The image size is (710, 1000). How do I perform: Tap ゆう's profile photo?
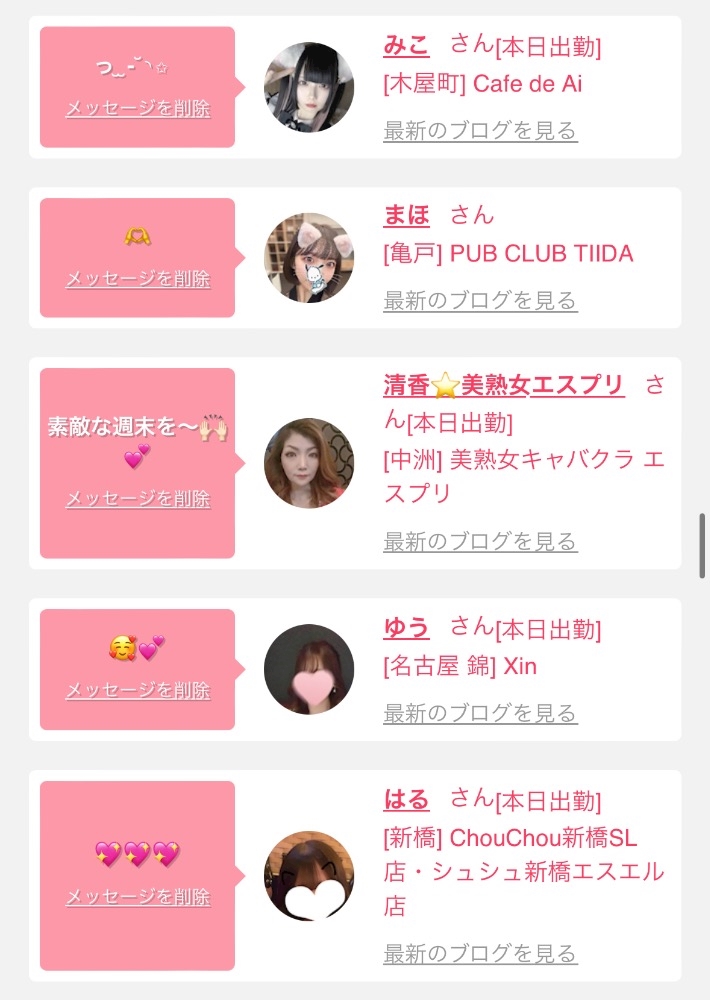[x=309, y=669]
